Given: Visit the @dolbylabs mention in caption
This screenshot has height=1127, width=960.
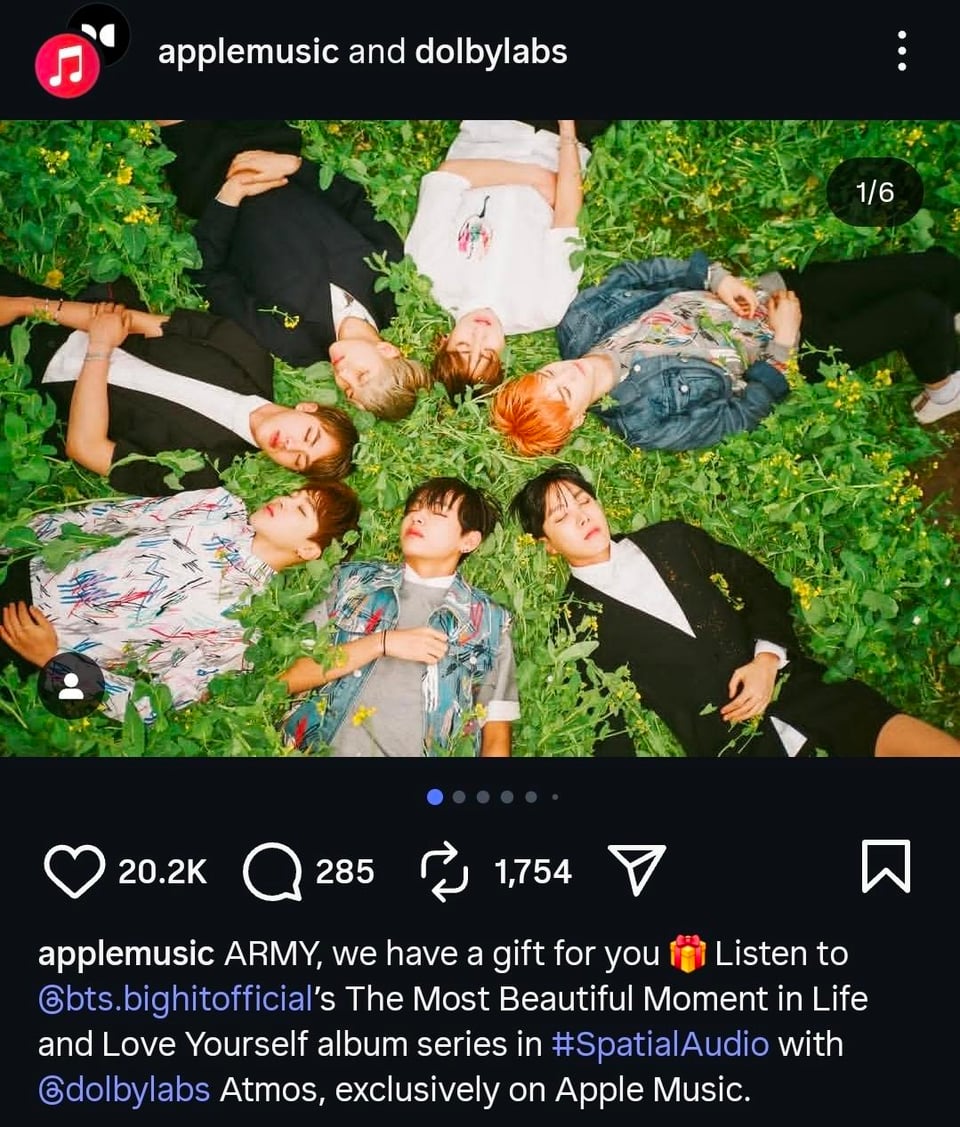Looking at the screenshot, I should tap(124, 1089).
